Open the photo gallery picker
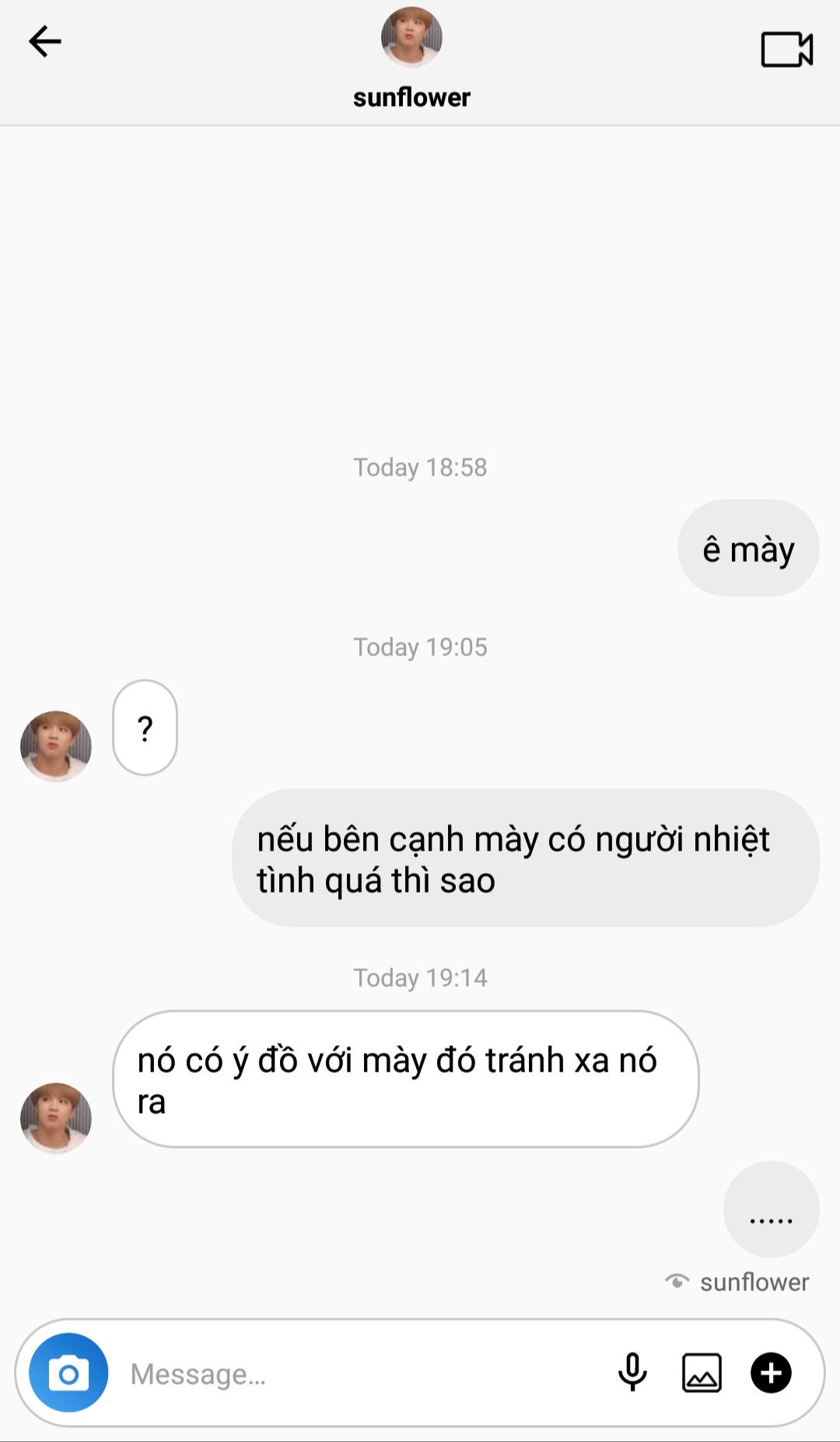840x1442 pixels. click(x=702, y=1373)
